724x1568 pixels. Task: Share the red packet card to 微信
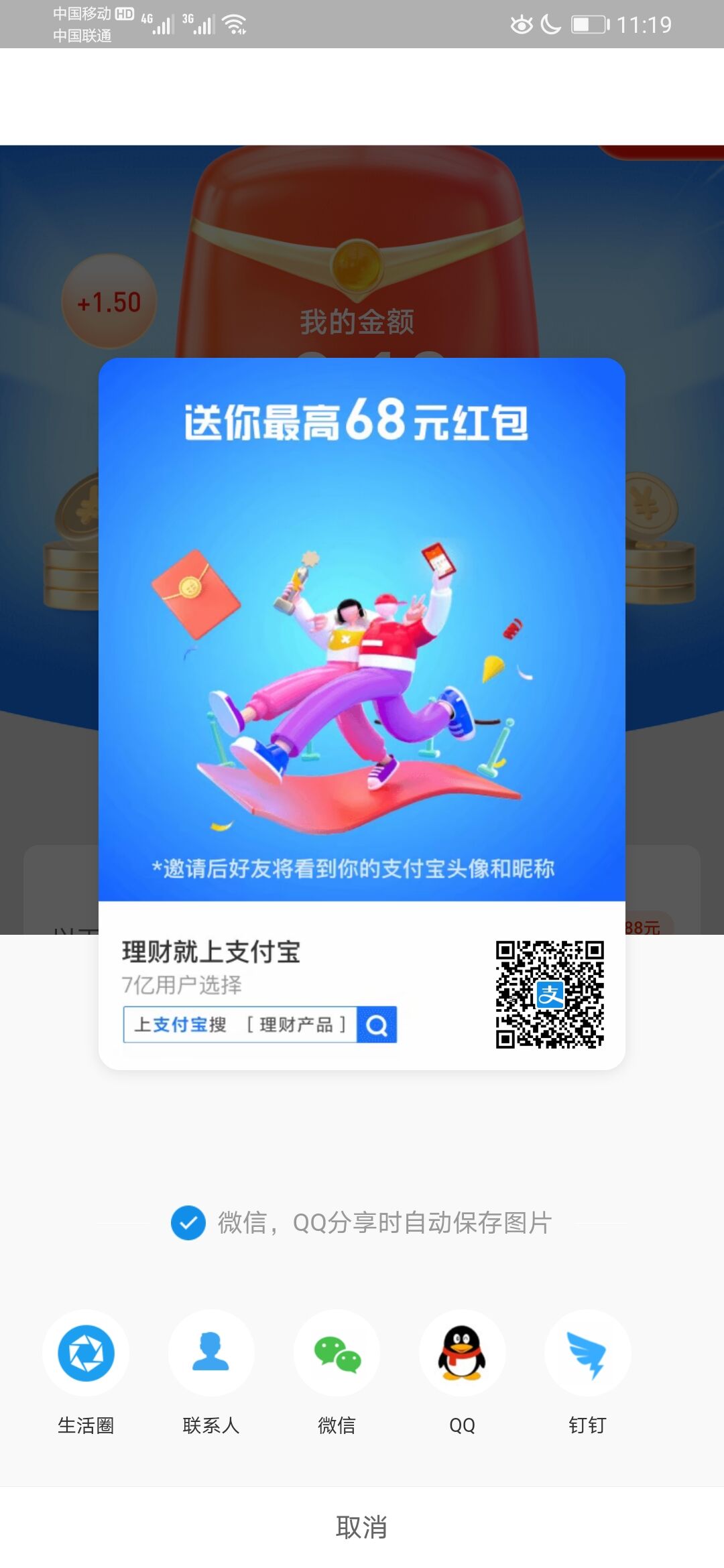click(x=337, y=1354)
